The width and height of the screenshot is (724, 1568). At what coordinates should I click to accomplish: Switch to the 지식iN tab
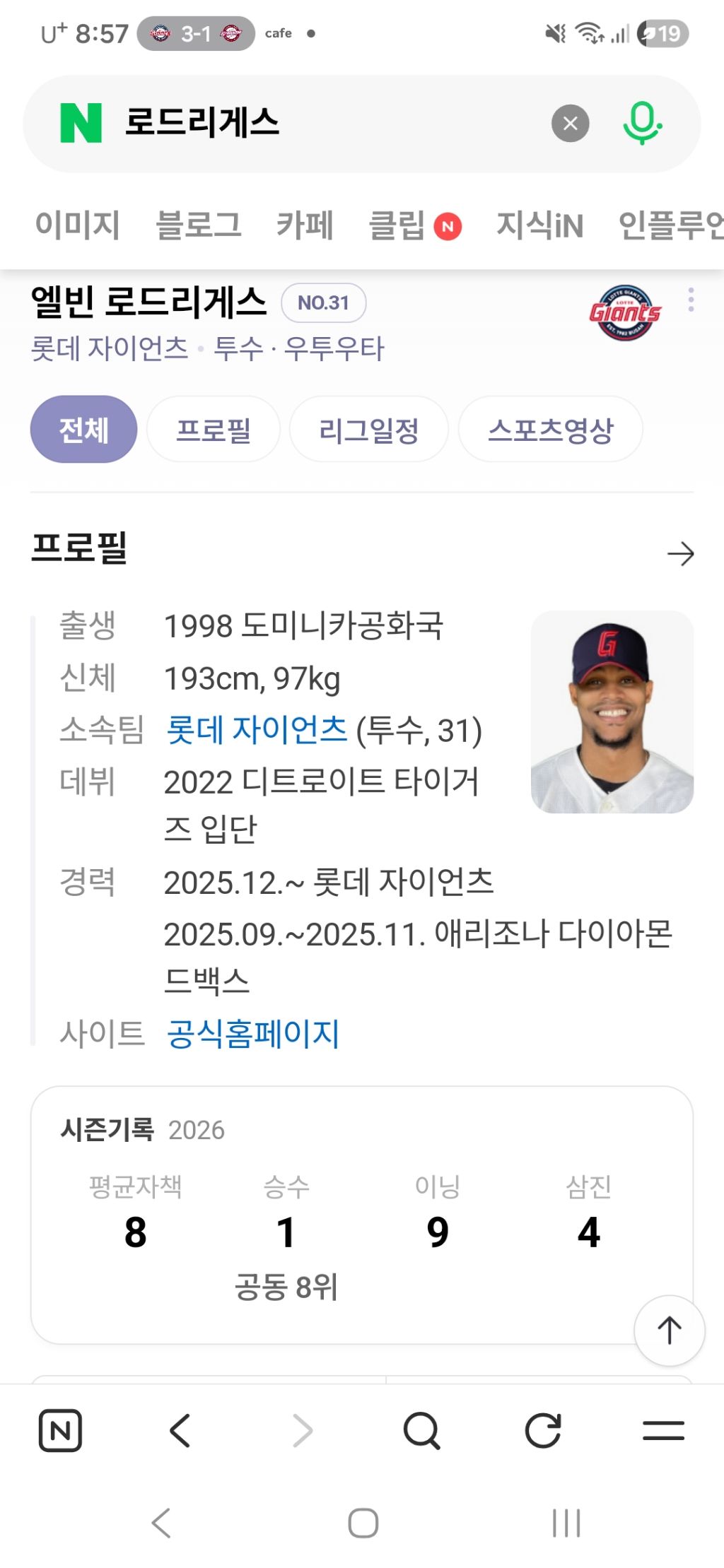pyautogui.click(x=539, y=225)
